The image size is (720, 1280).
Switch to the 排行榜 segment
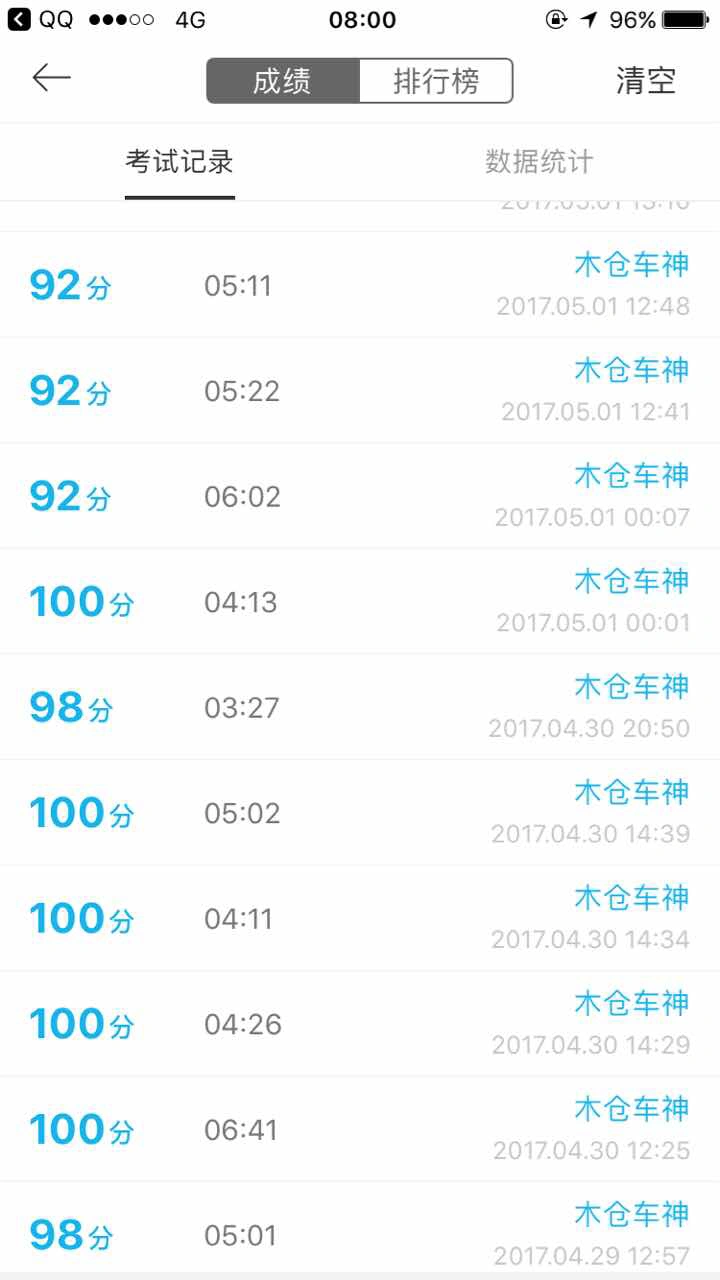pos(436,81)
